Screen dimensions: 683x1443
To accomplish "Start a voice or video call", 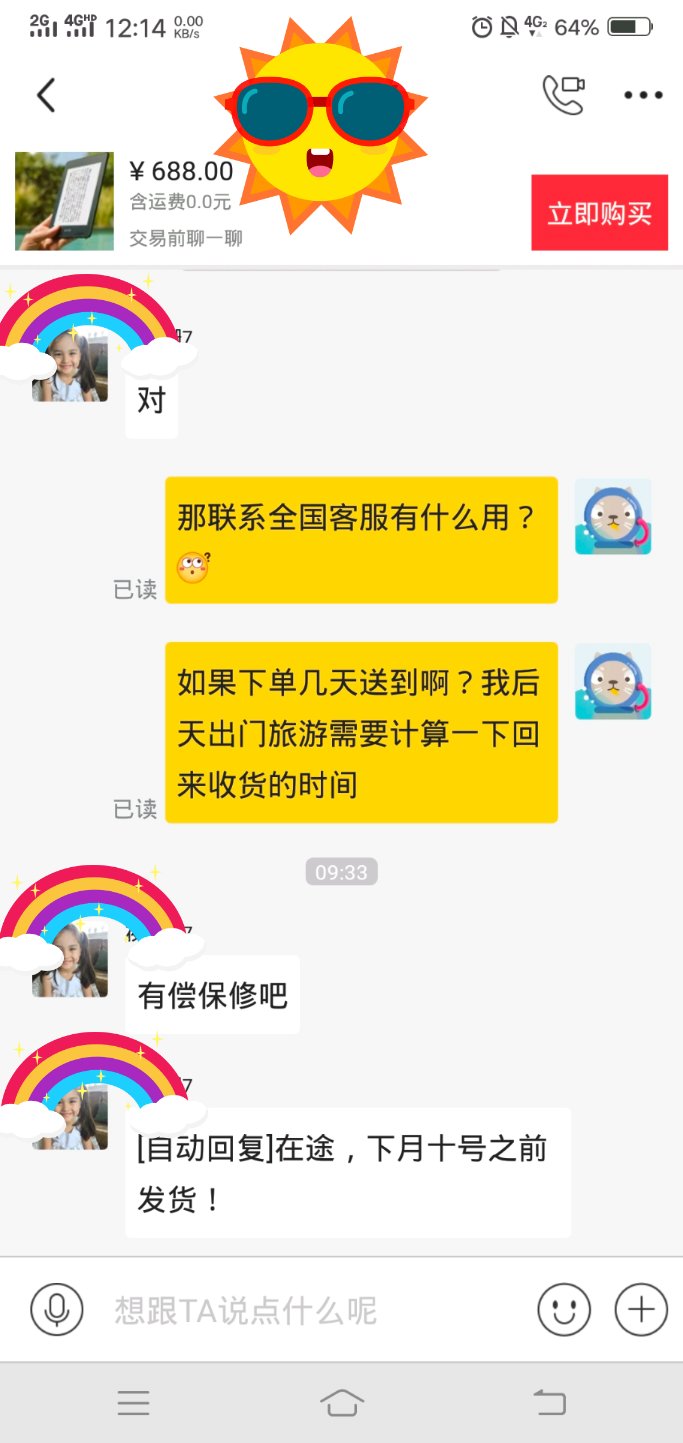I will (x=563, y=95).
